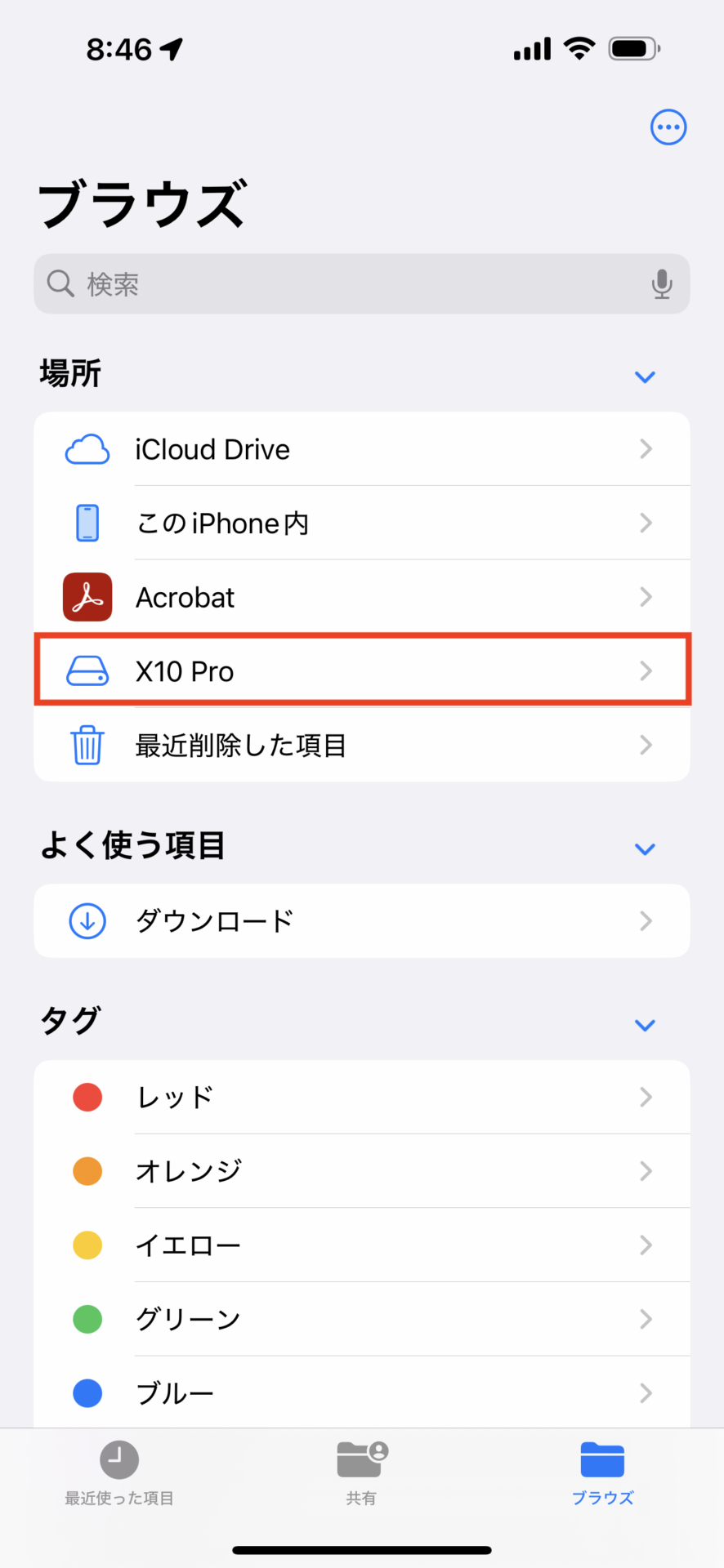The image size is (724, 1568).
Task: Open the ブルー tag
Action: click(x=361, y=1392)
